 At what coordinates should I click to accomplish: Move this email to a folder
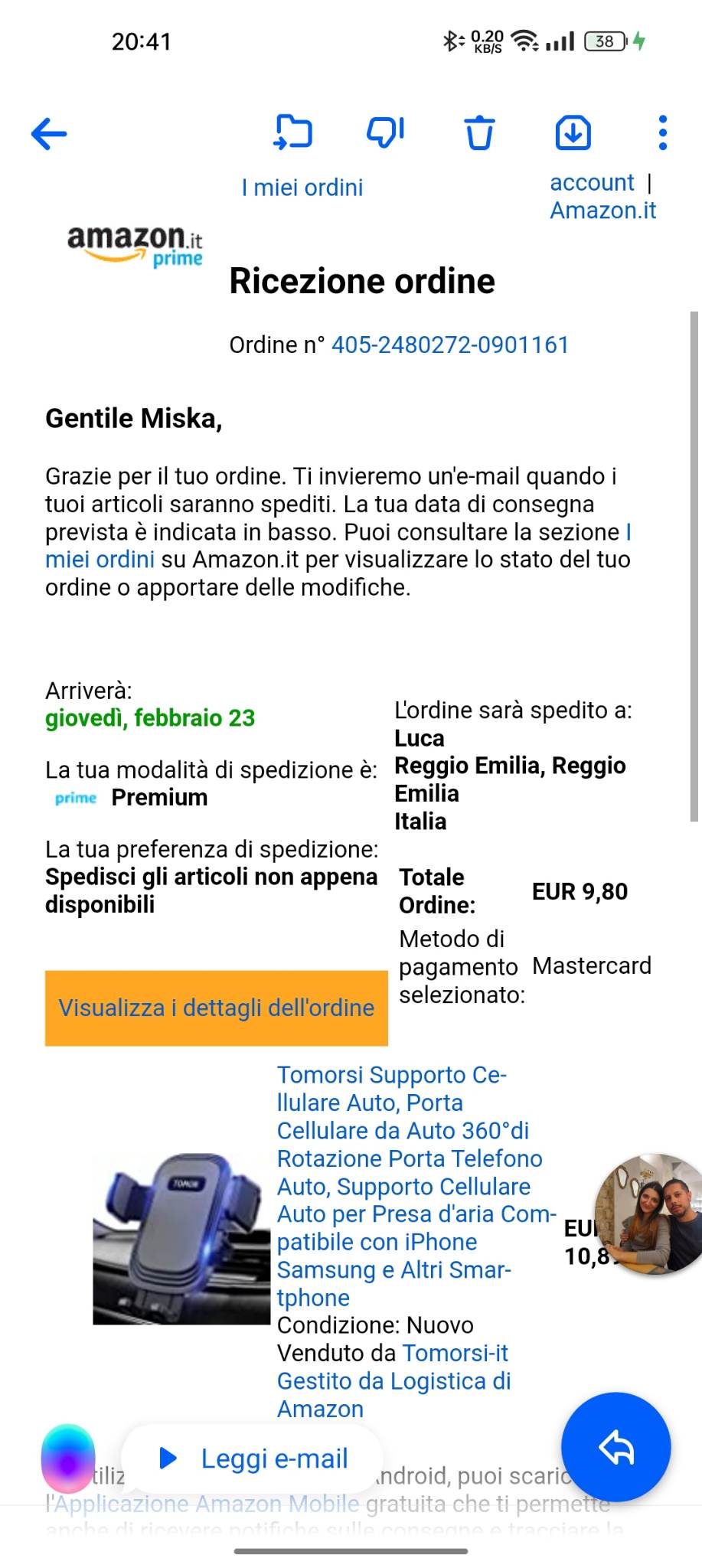(x=293, y=132)
